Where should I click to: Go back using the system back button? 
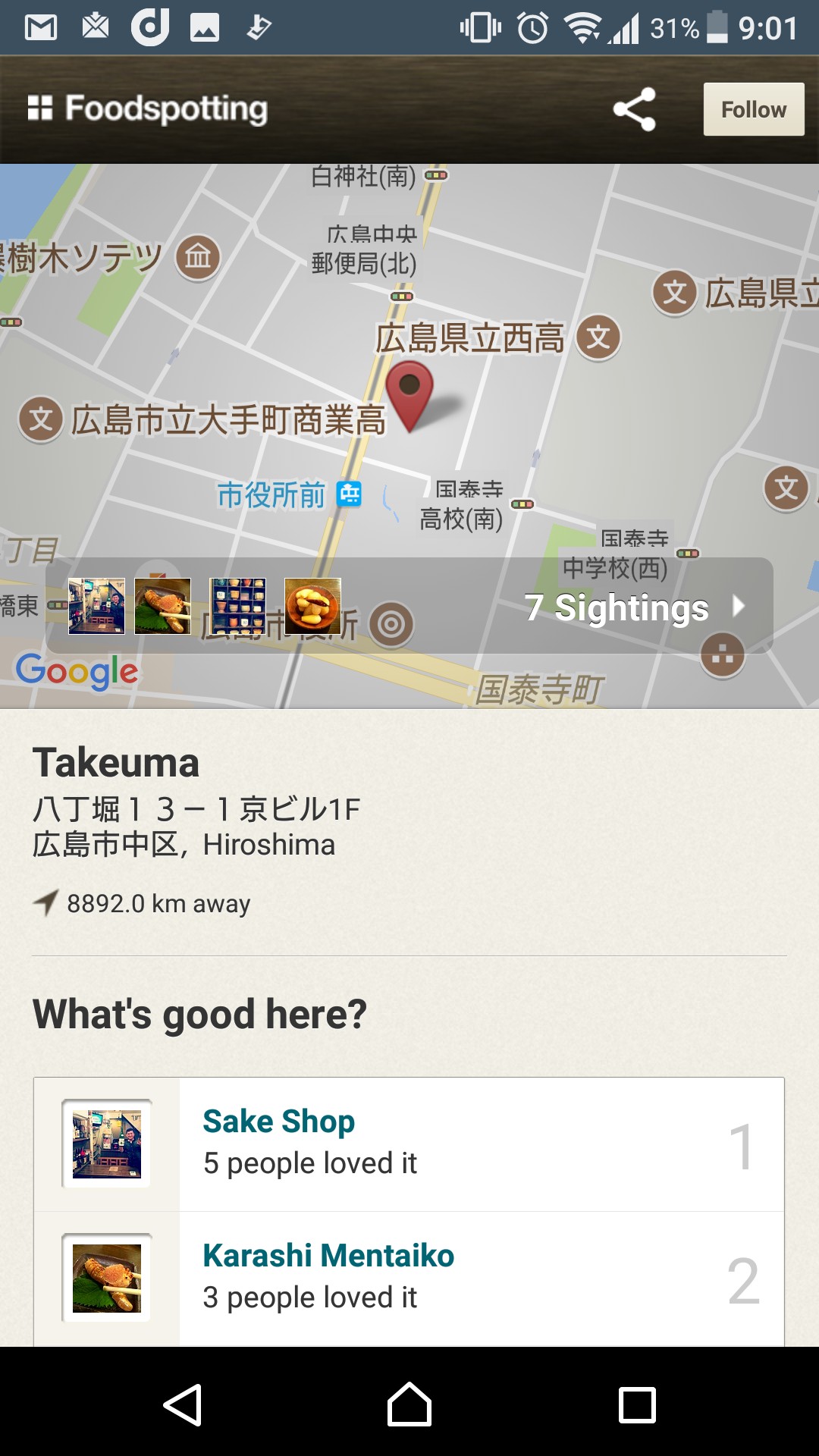coord(182,1404)
